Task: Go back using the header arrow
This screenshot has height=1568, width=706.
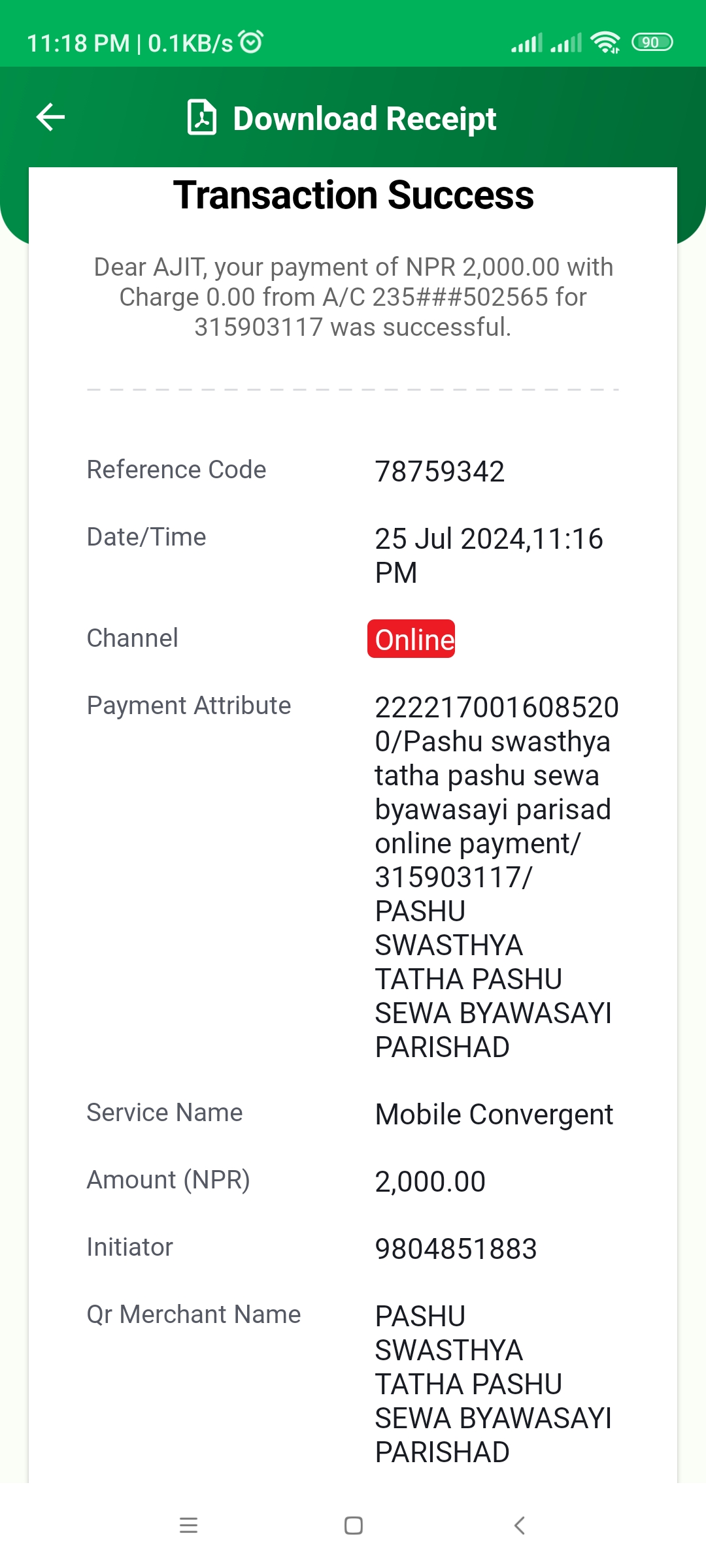Action: 50,118
